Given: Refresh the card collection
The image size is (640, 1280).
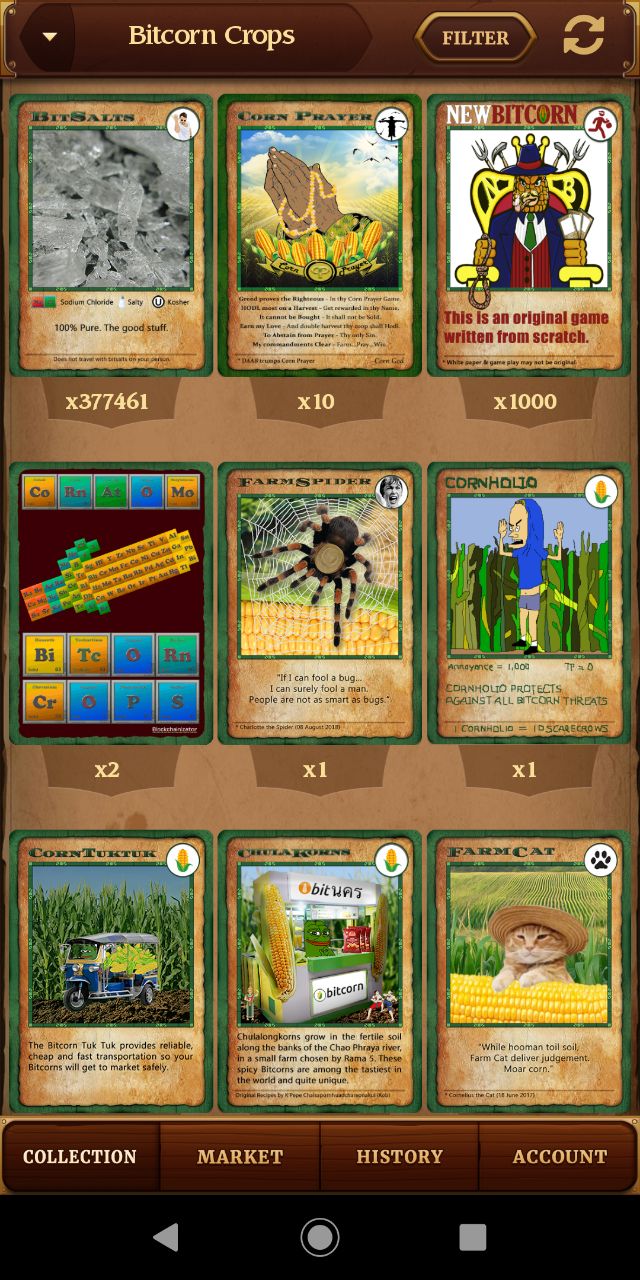Looking at the screenshot, I should pos(584,36).
